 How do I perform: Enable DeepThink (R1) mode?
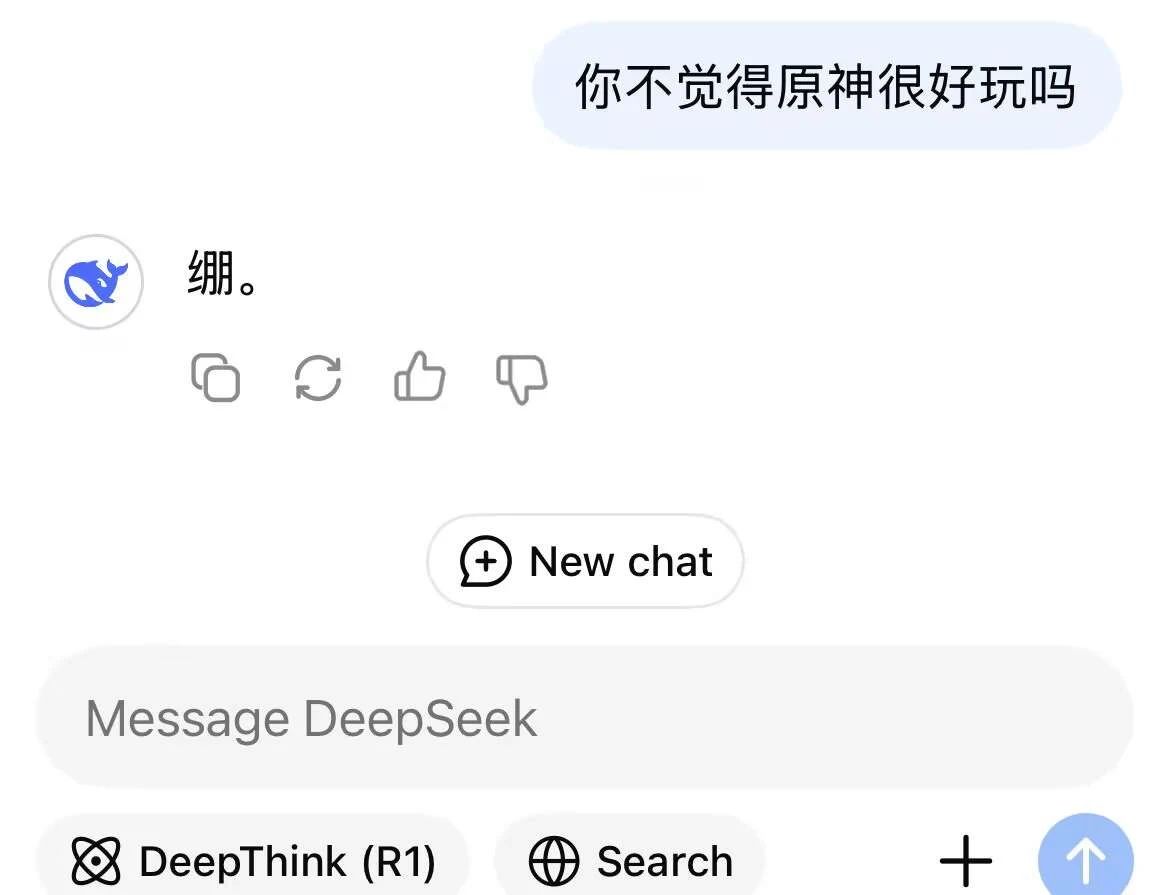[x=254, y=861]
